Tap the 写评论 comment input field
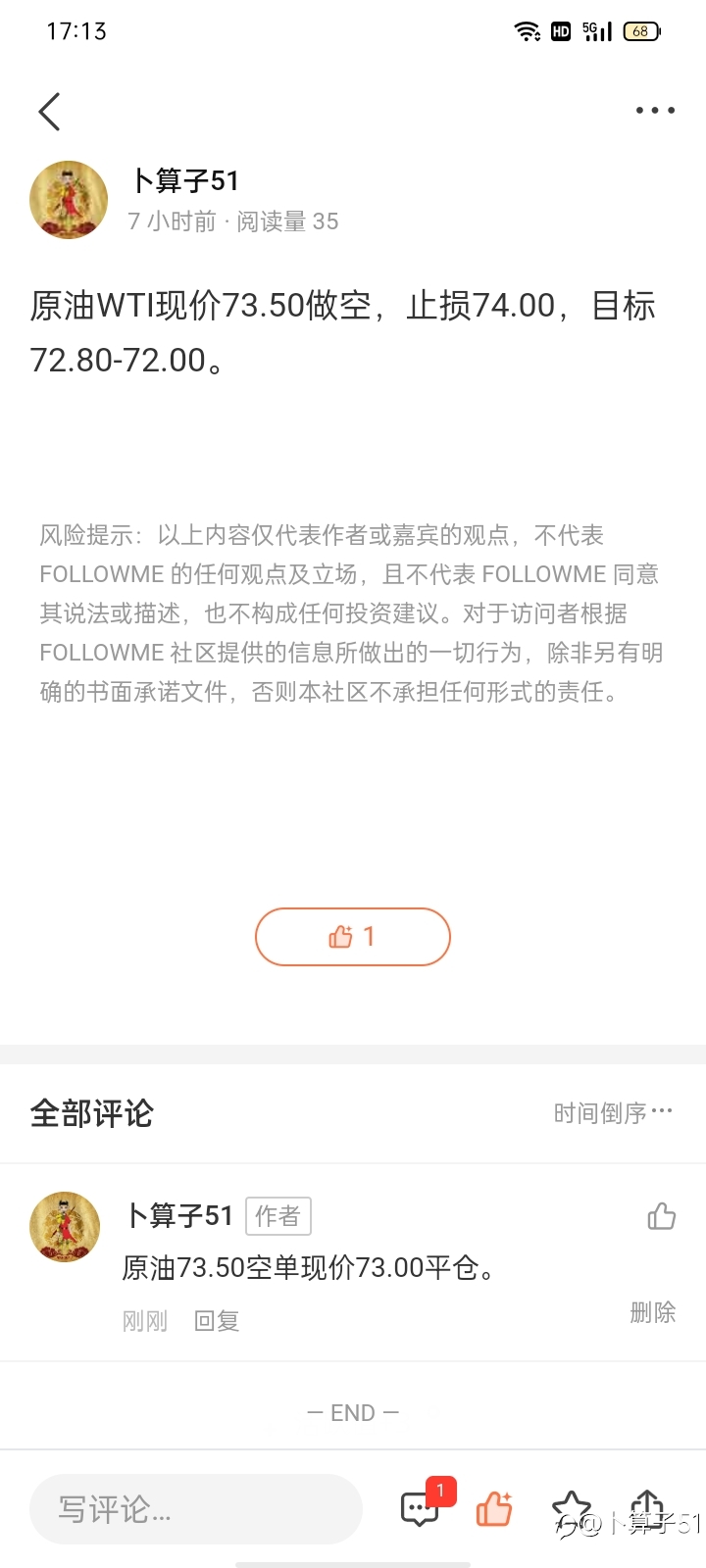 coord(196,1509)
